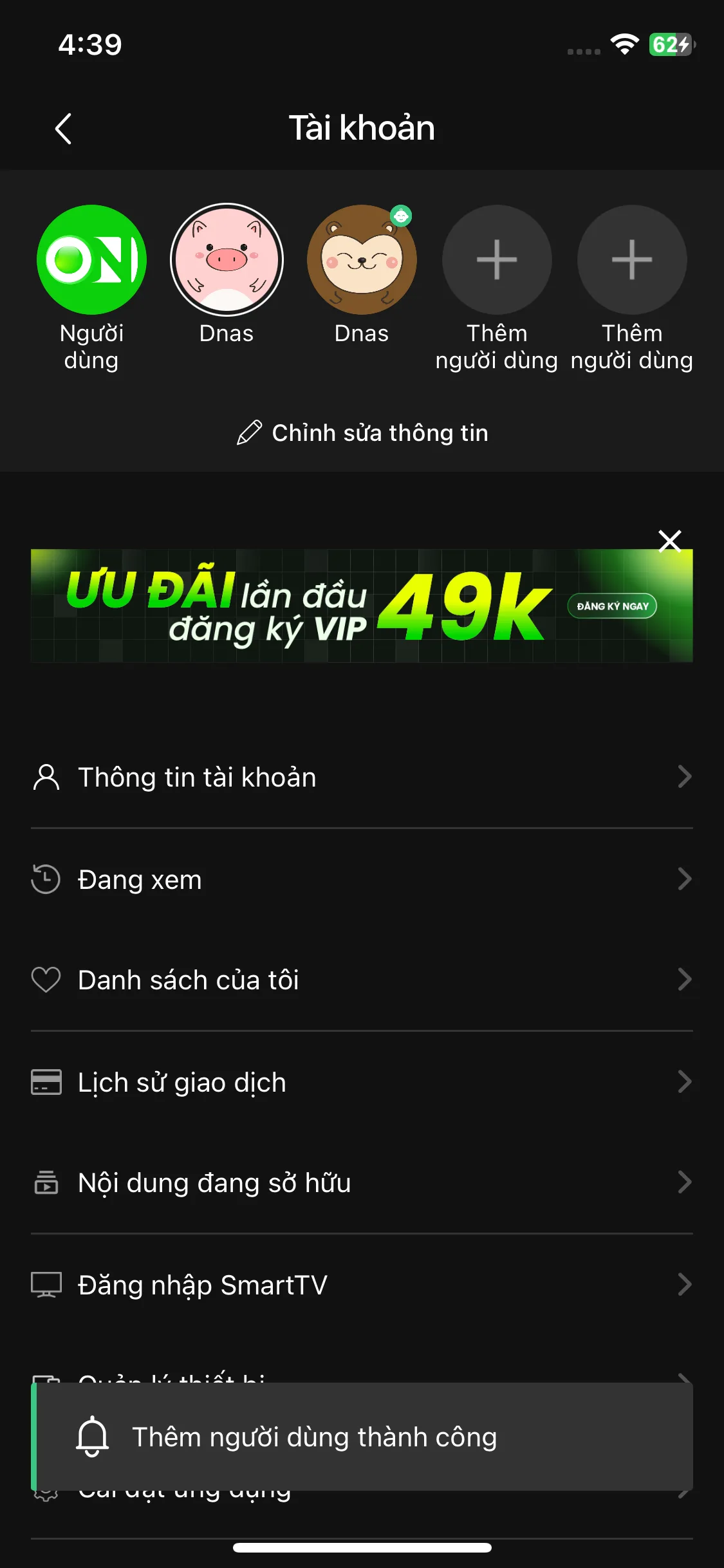Image resolution: width=724 pixels, height=1568 pixels.
Task: Expand the Thông tin tài khoản row chevron
Action: (x=685, y=776)
